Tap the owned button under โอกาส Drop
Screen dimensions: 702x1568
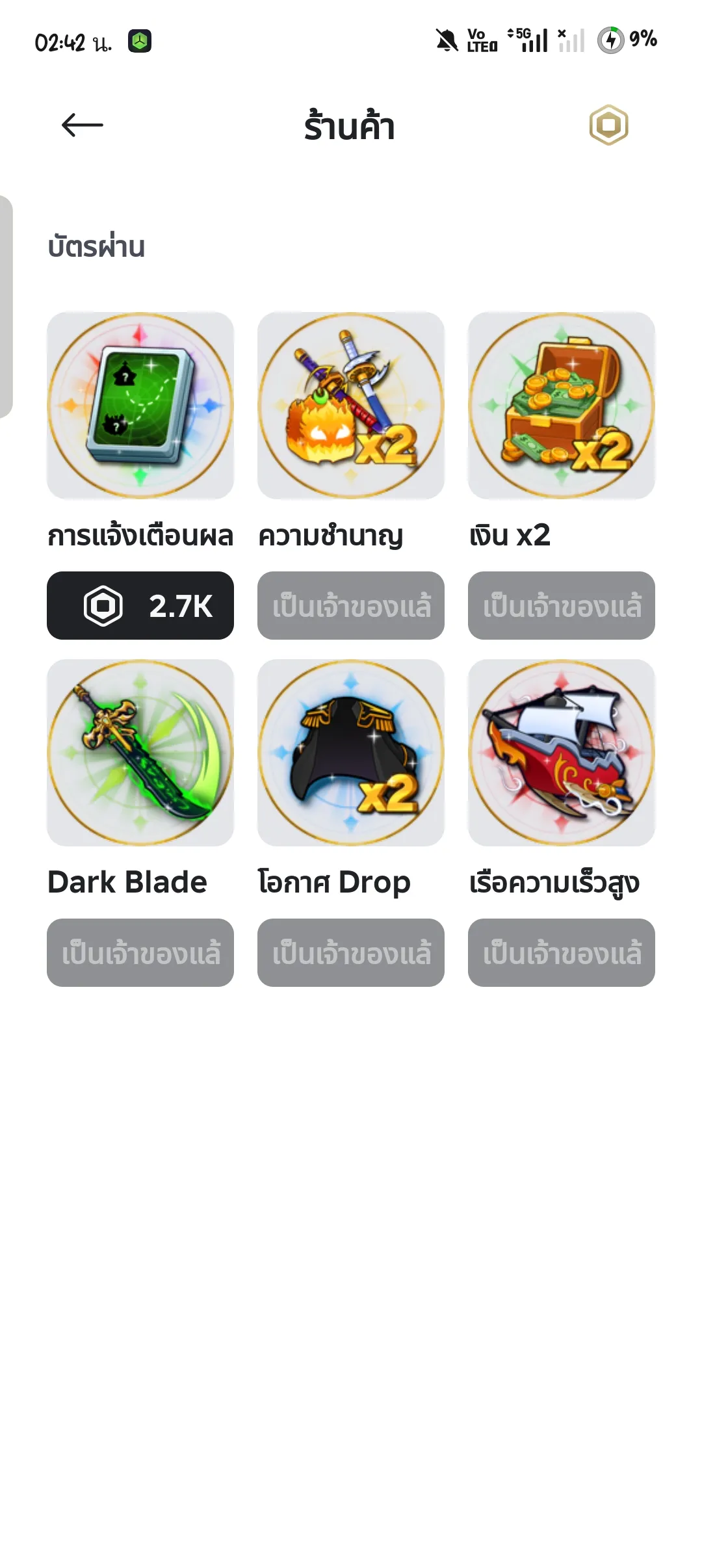[351, 953]
